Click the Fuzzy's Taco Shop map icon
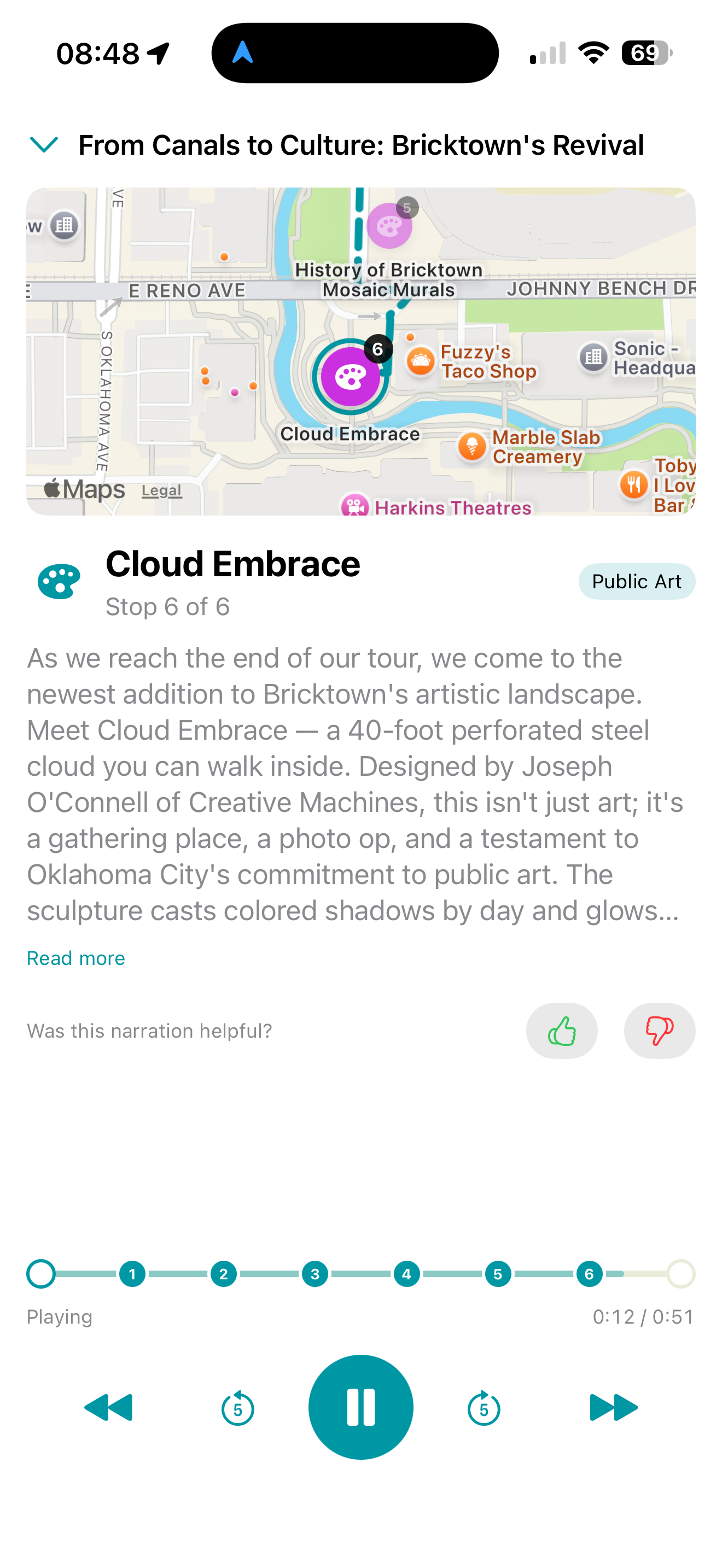Image resolution: width=722 pixels, height=1568 pixels. pyautogui.click(x=420, y=359)
